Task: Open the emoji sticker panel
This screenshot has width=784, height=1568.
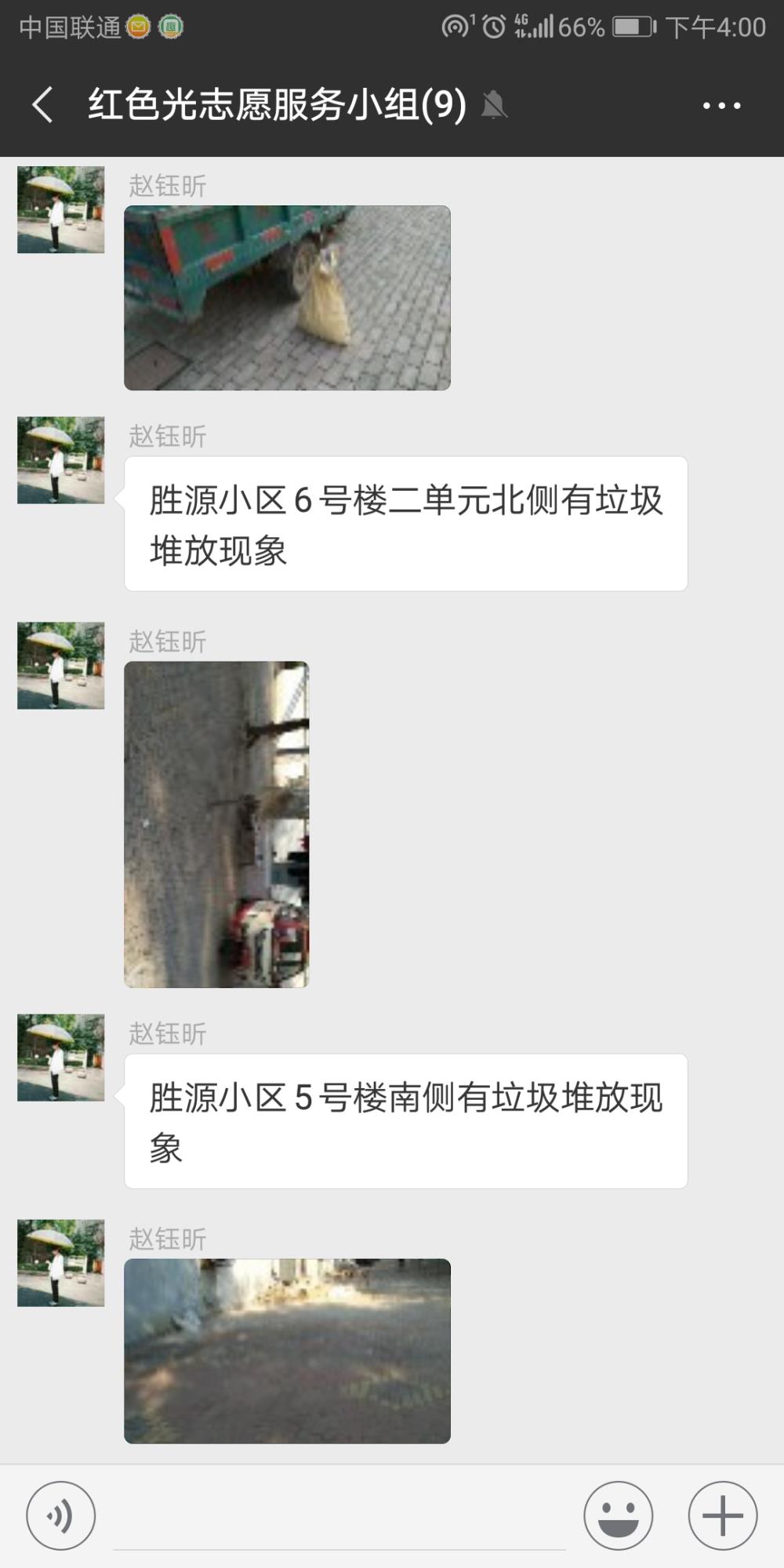Action: [x=619, y=1515]
